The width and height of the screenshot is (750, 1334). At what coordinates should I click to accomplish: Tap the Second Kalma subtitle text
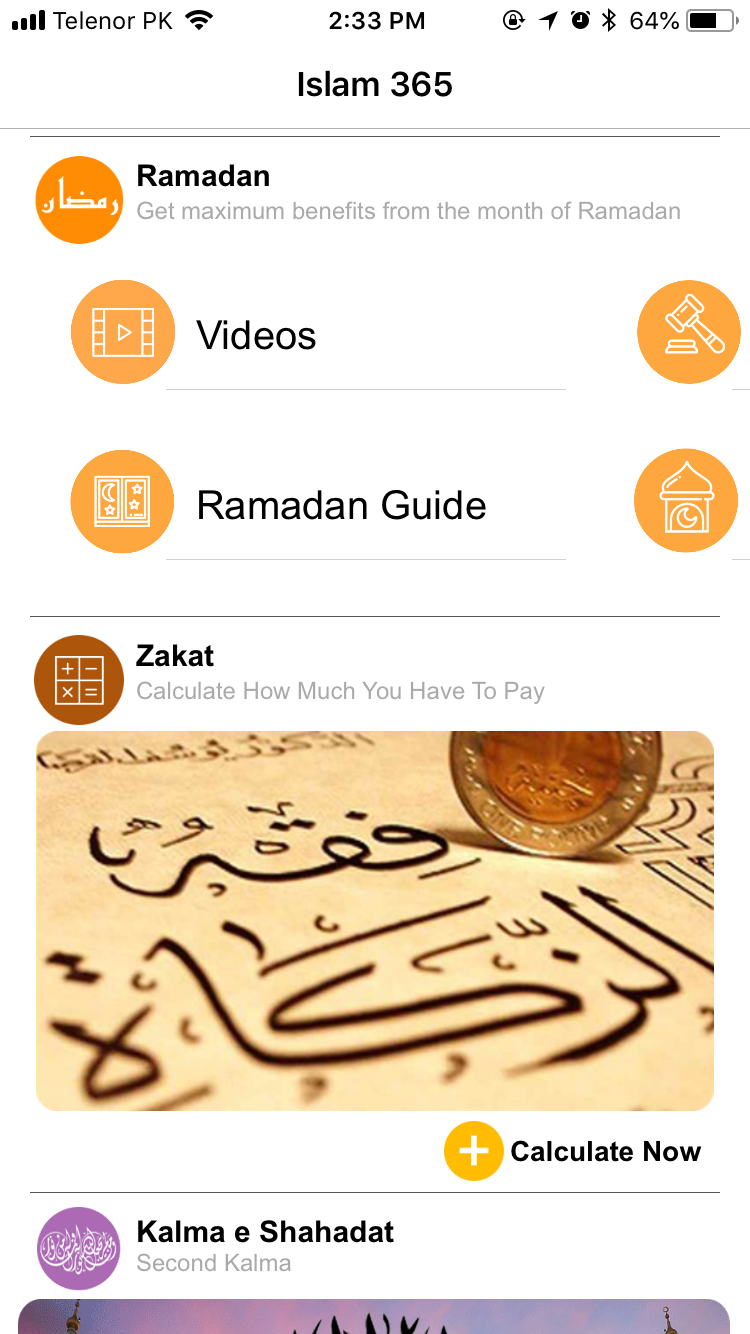tap(212, 1264)
